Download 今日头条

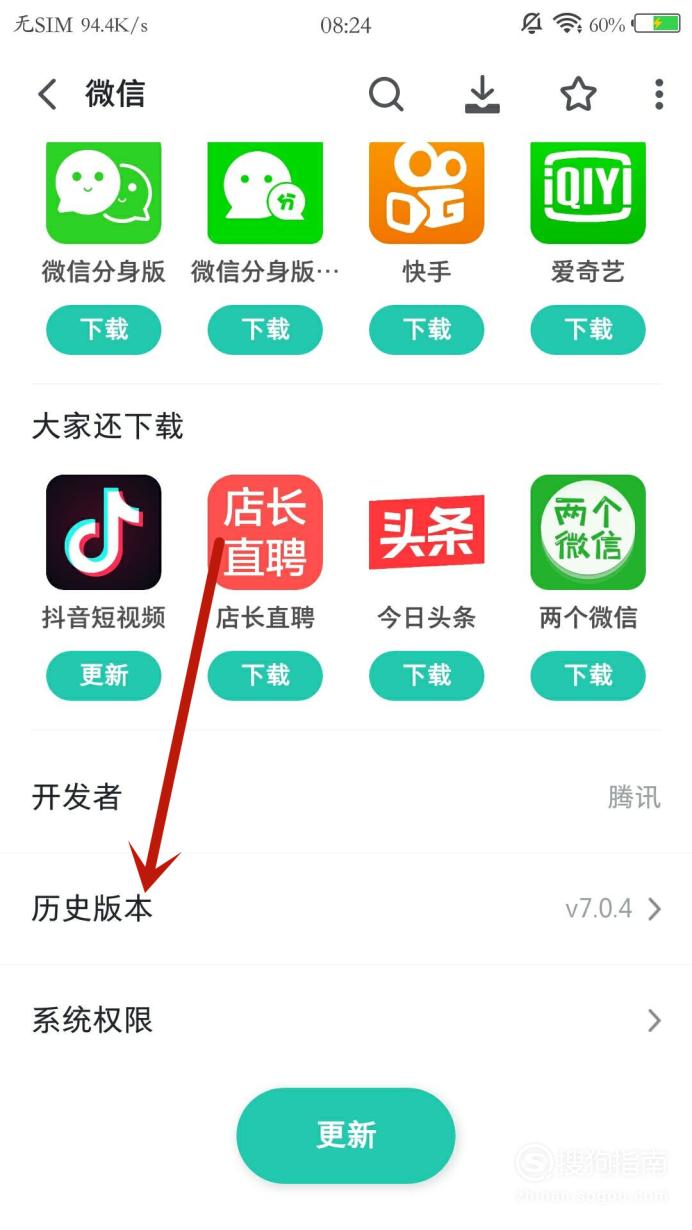427,675
